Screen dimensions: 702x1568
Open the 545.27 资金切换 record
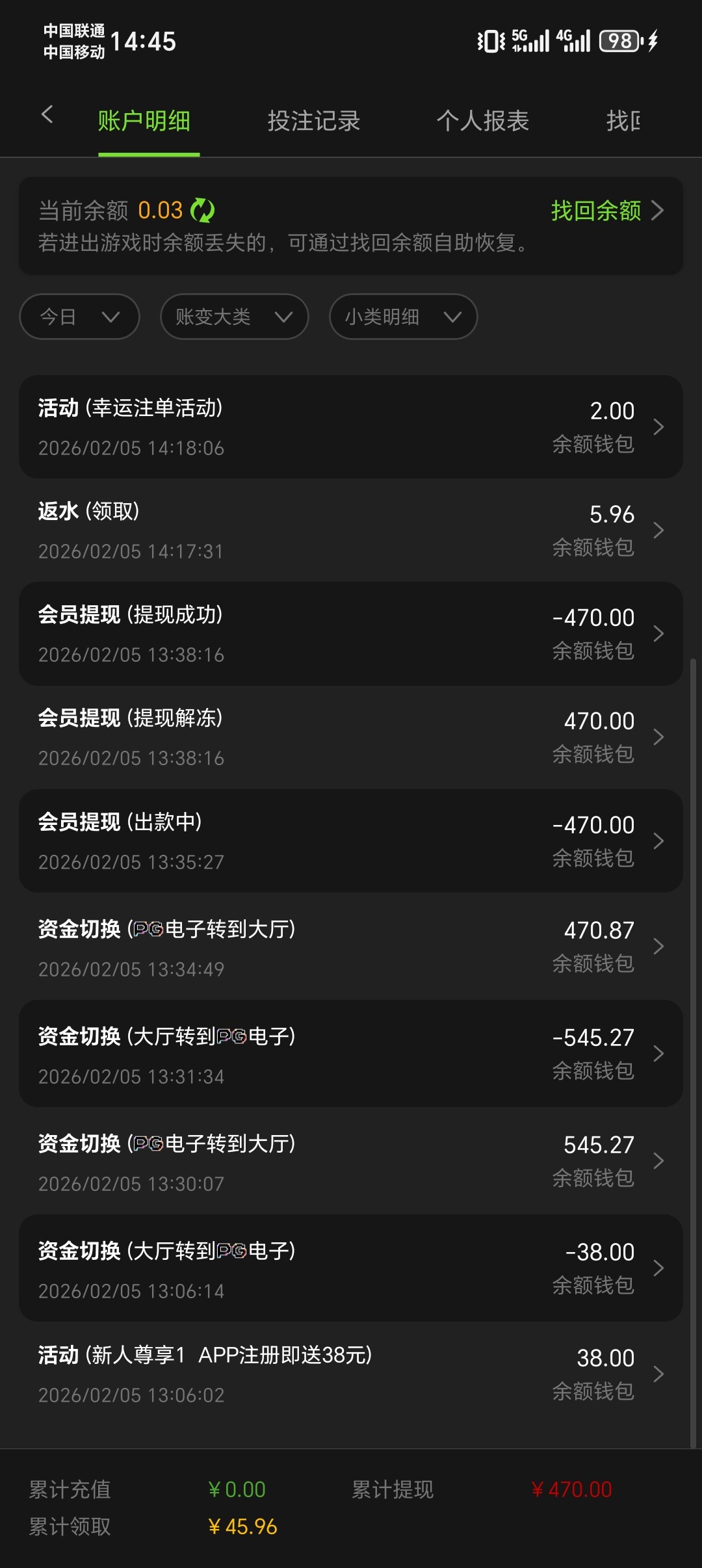click(351, 1161)
